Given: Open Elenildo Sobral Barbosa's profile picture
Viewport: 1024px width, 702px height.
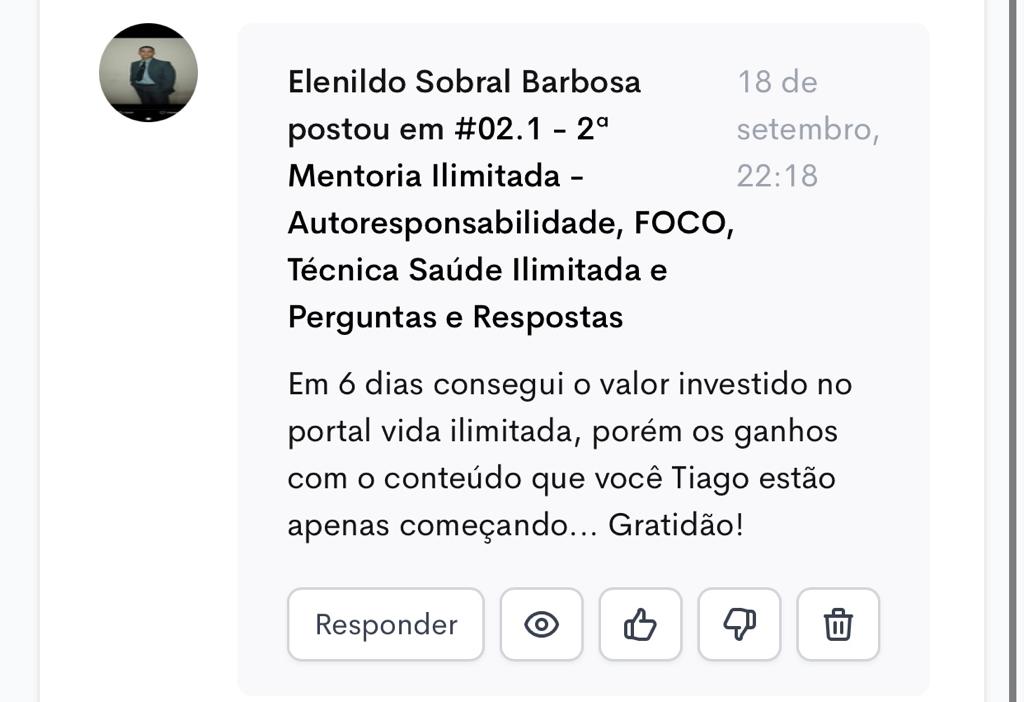Looking at the screenshot, I should click(x=148, y=73).
